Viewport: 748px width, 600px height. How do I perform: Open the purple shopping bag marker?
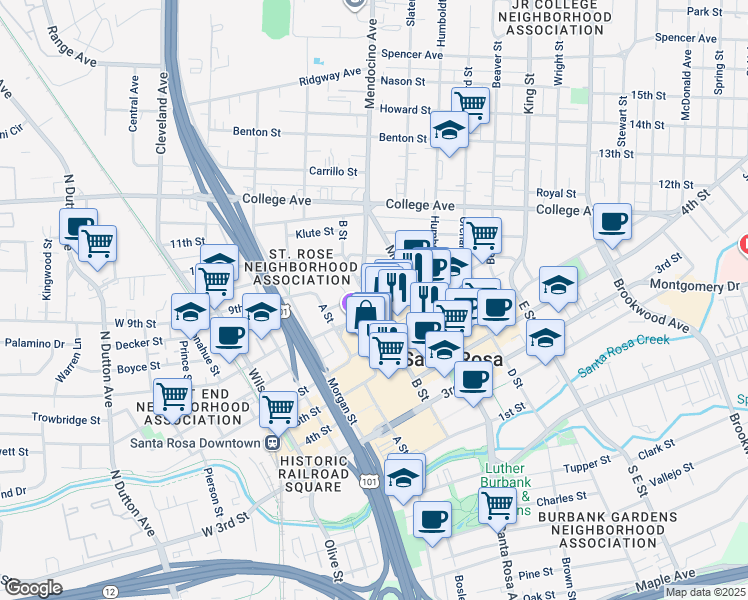pyautogui.click(x=366, y=313)
